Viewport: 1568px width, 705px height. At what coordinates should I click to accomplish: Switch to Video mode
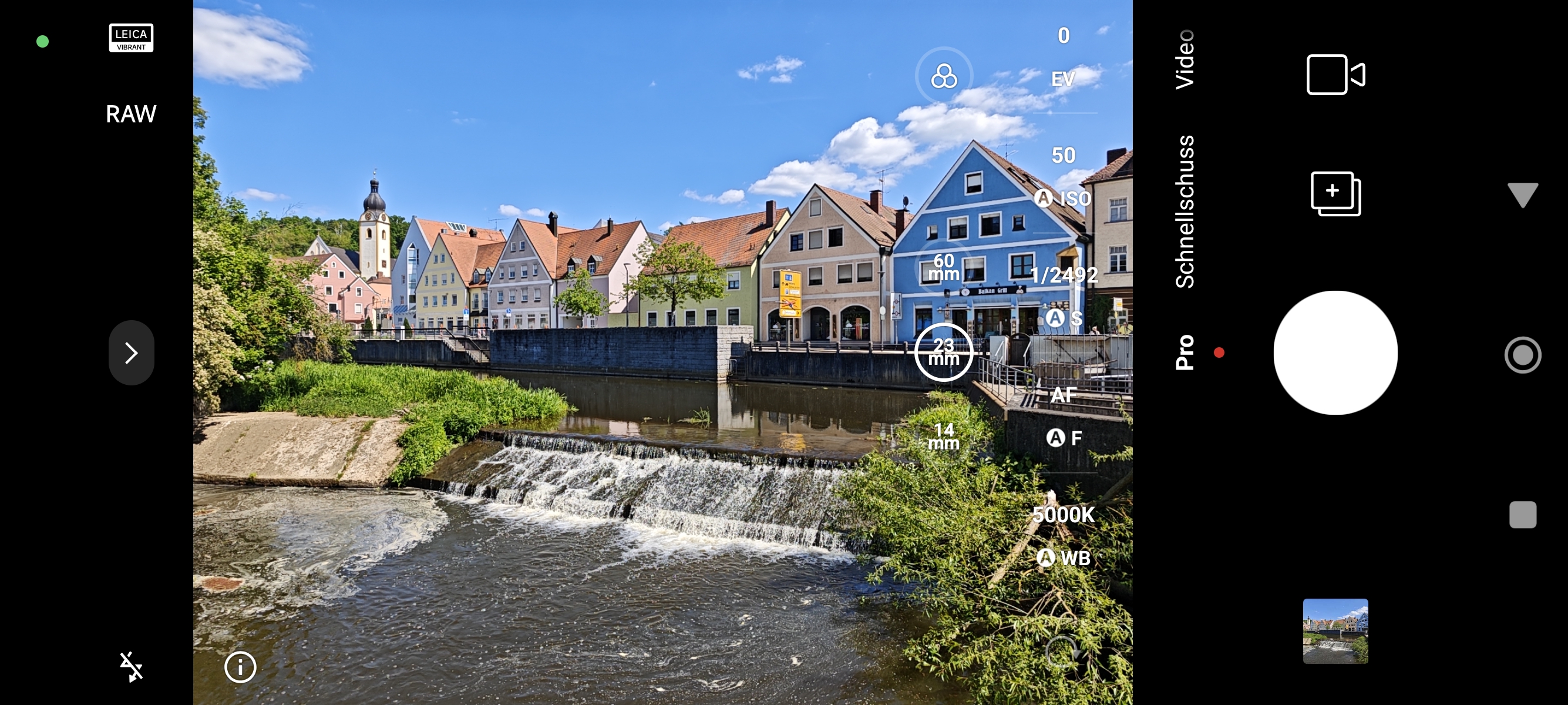tap(1185, 59)
